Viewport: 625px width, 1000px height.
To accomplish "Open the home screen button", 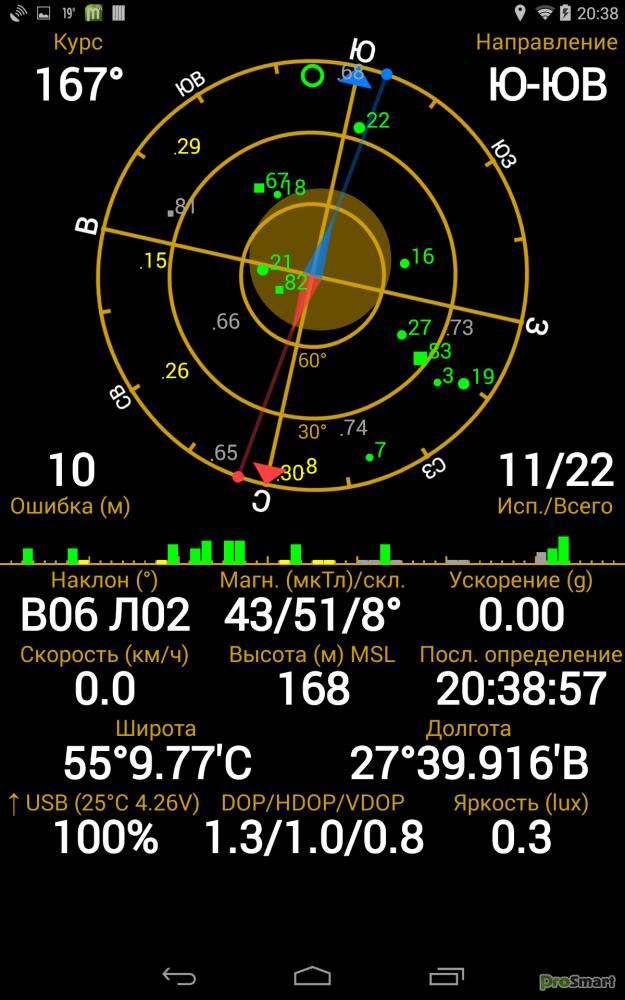I will [312, 975].
